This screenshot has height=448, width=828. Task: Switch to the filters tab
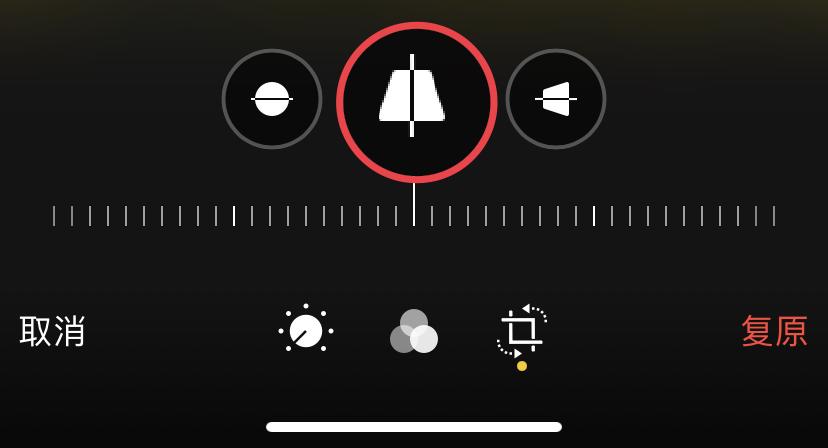(414, 332)
